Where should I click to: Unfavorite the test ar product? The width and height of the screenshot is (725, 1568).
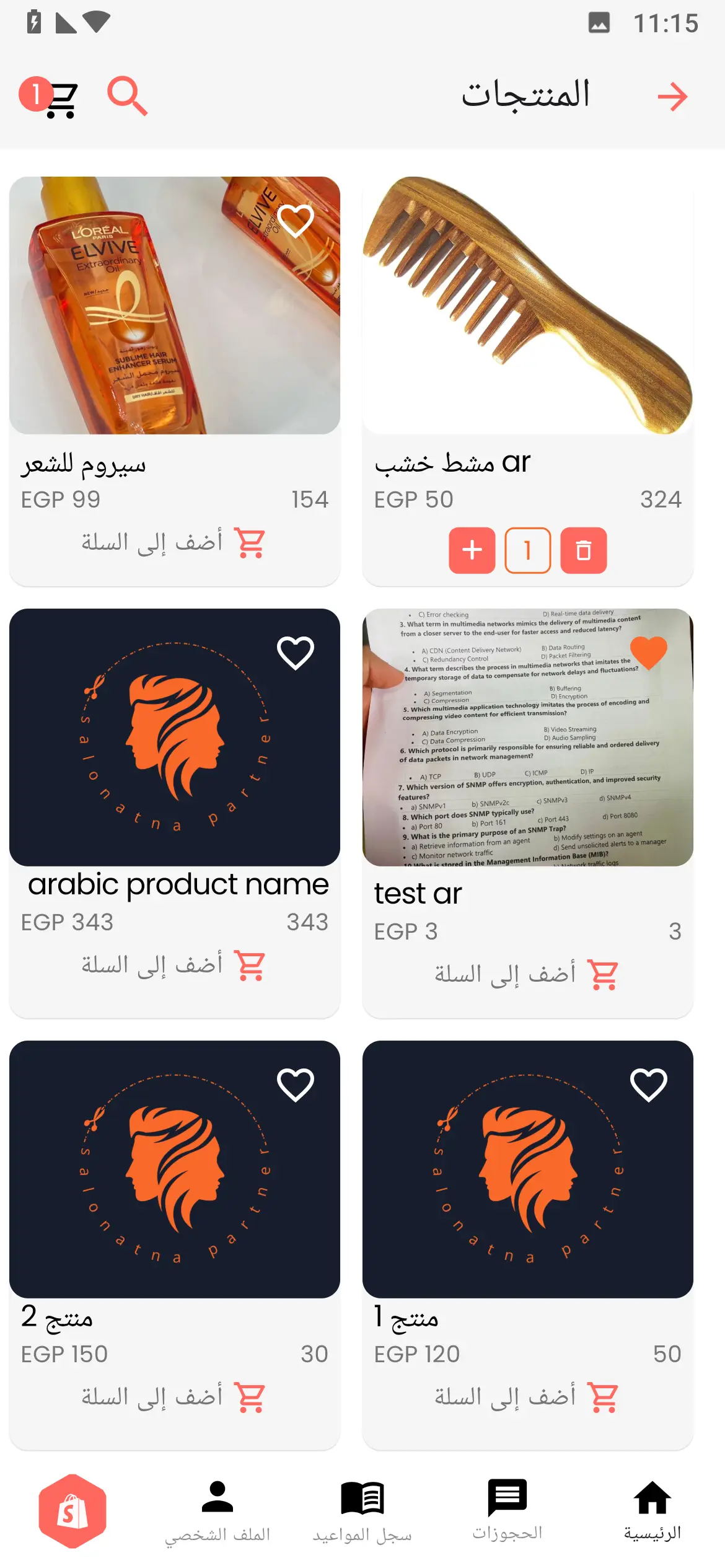(648, 652)
